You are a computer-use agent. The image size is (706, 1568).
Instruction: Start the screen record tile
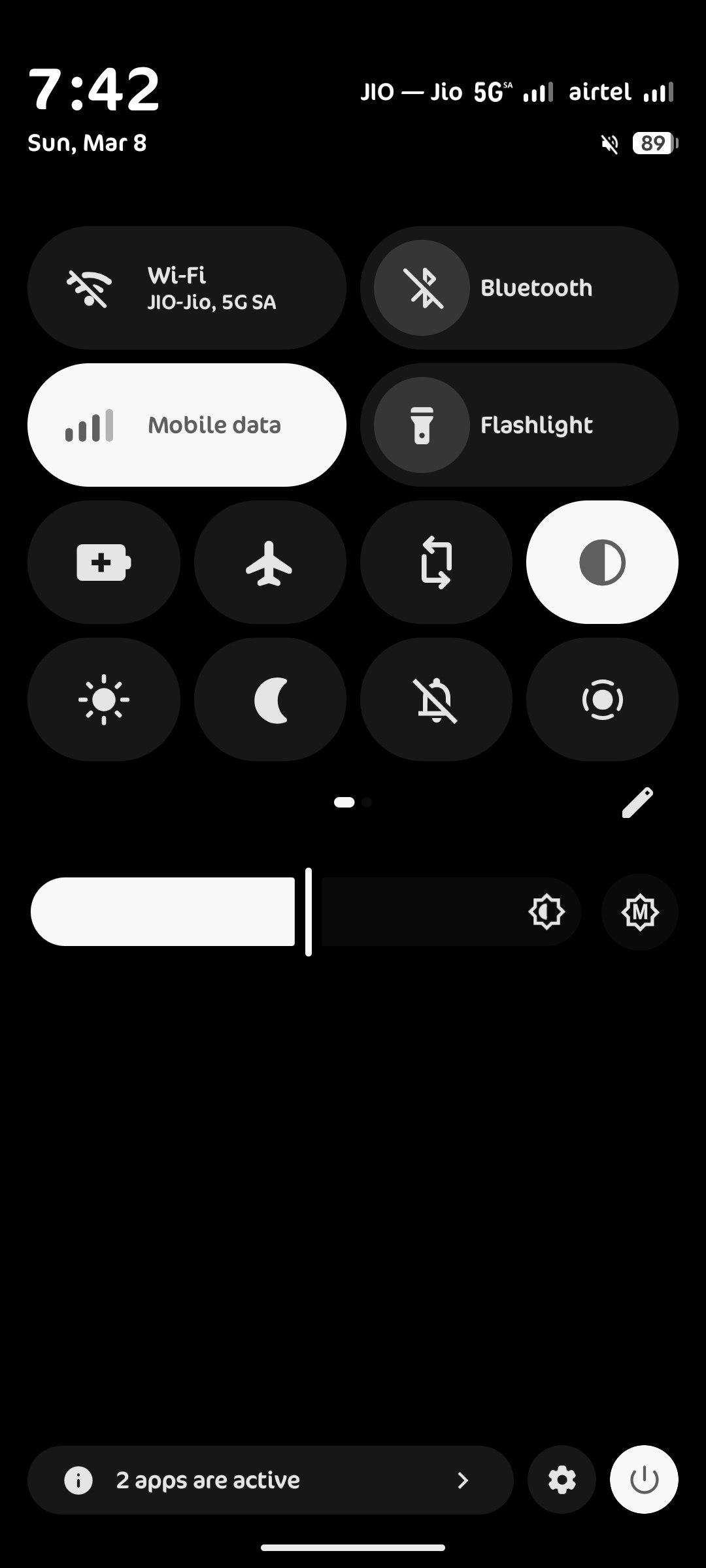click(602, 699)
